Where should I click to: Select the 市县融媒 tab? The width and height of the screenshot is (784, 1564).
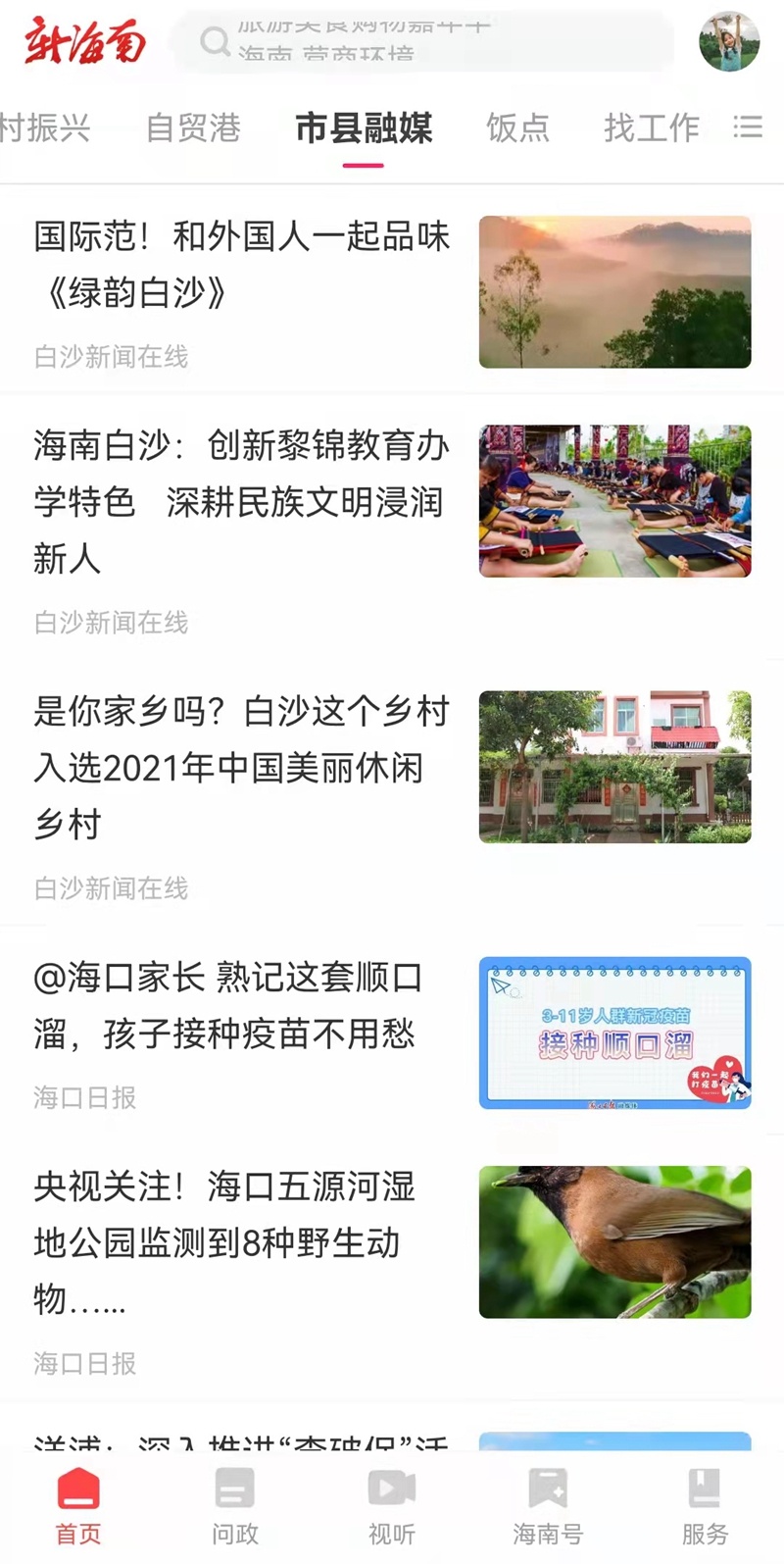[364, 127]
